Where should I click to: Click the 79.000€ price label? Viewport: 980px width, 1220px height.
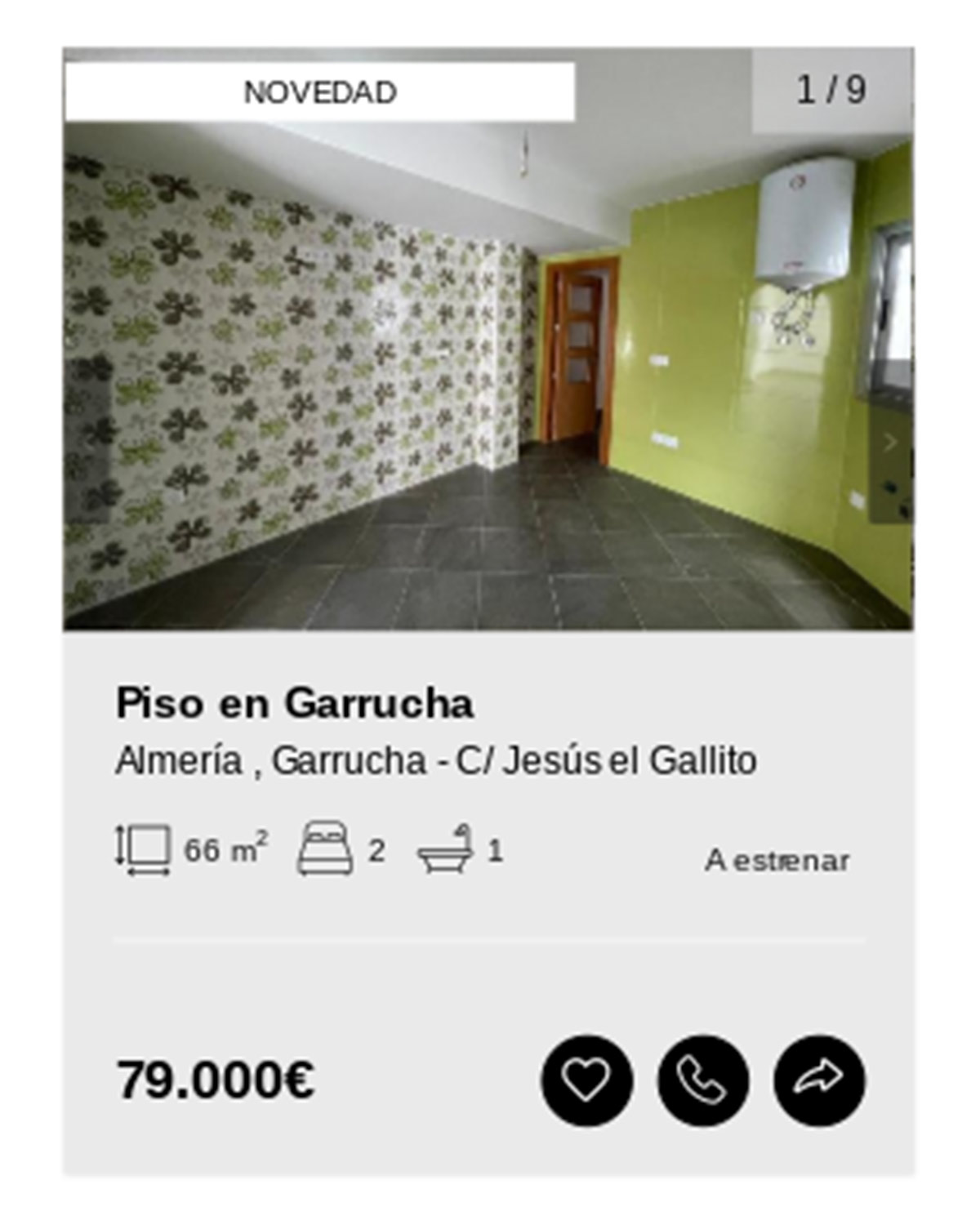(x=217, y=1078)
